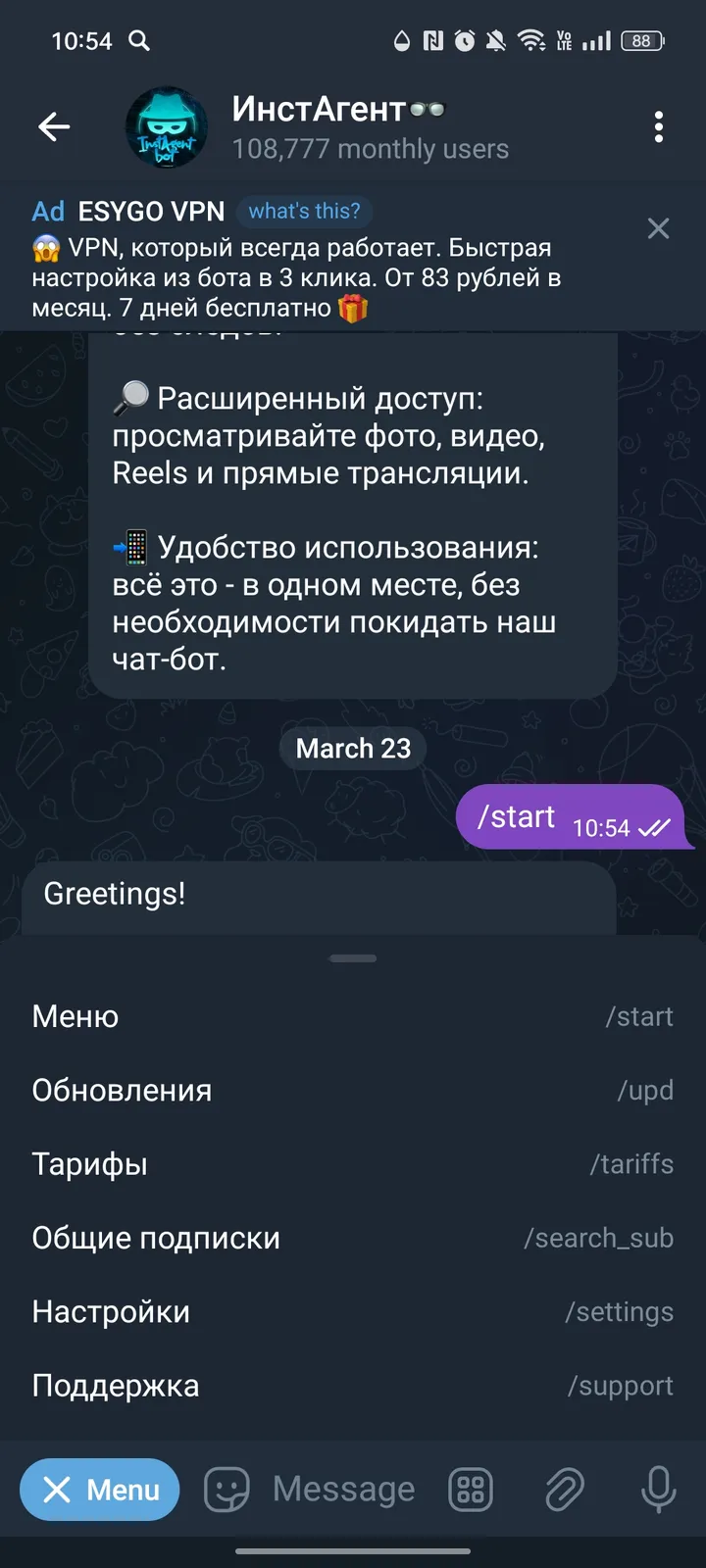Select the Поддержка command entry
Image resolution: width=706 pixels, height=1568 pixels.
(115, 1385)
